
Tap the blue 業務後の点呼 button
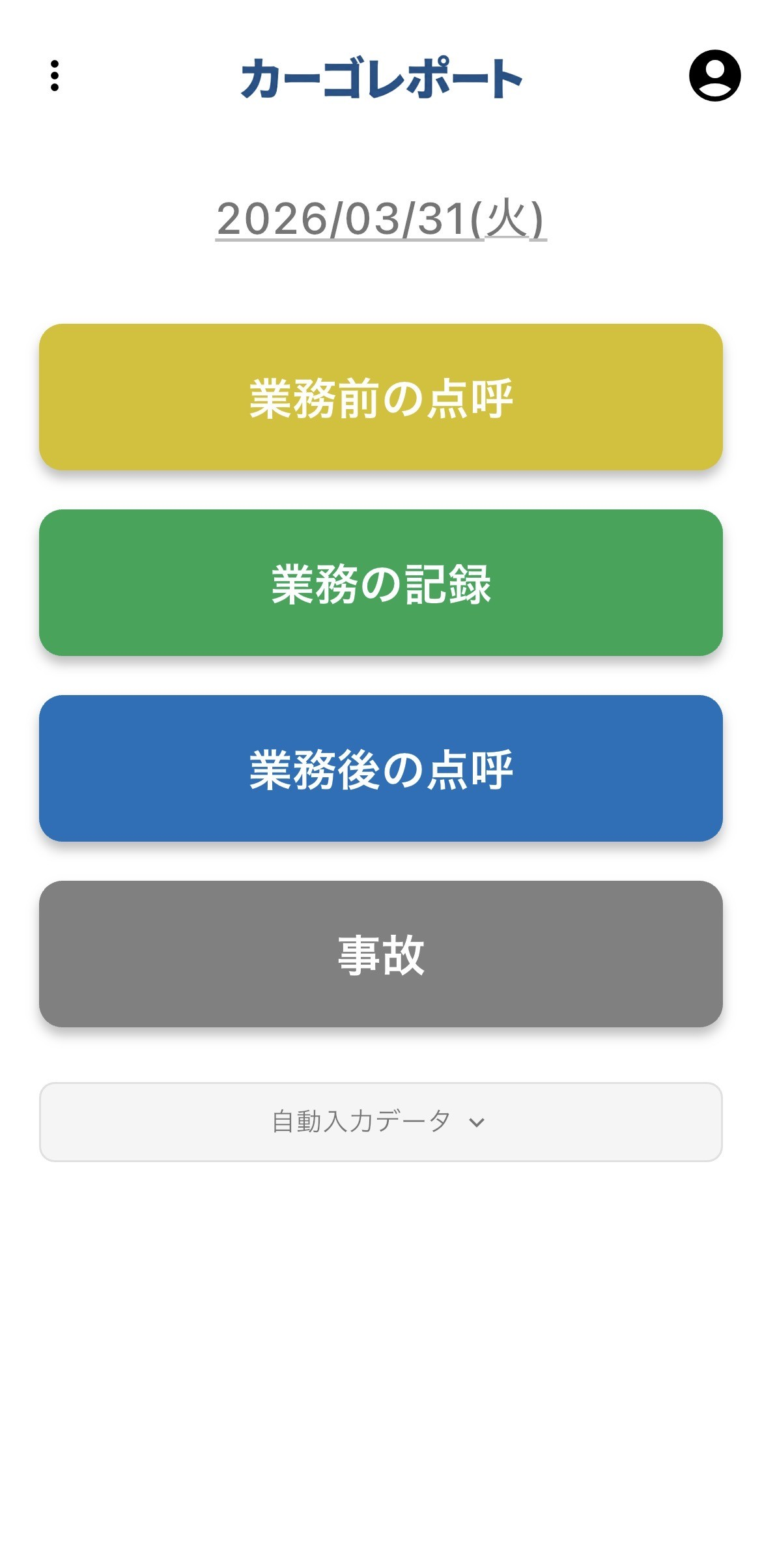point(381,771)
